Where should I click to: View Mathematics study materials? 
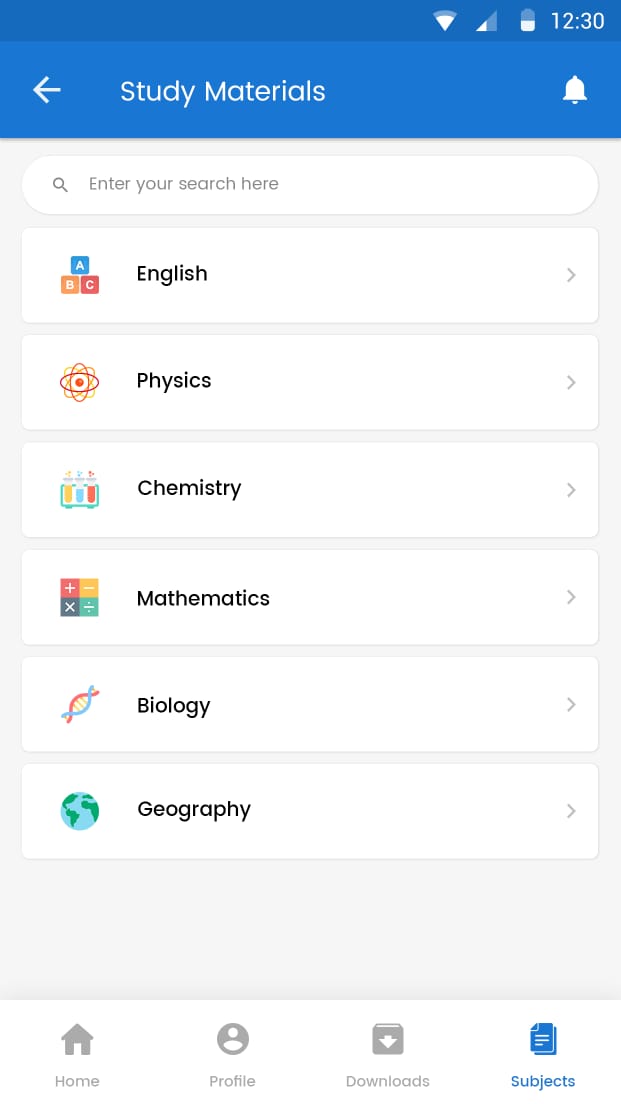click(310, 597)
